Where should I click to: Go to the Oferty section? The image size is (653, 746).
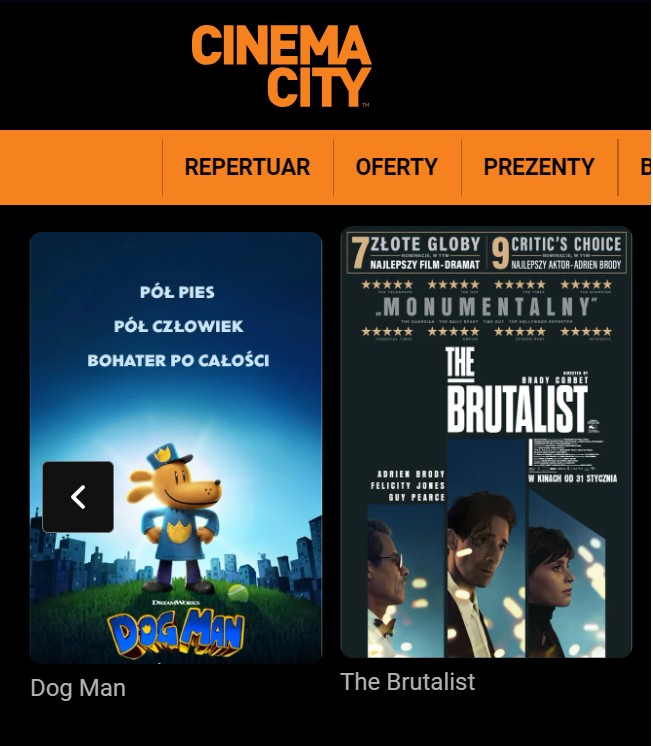point(396,167)
